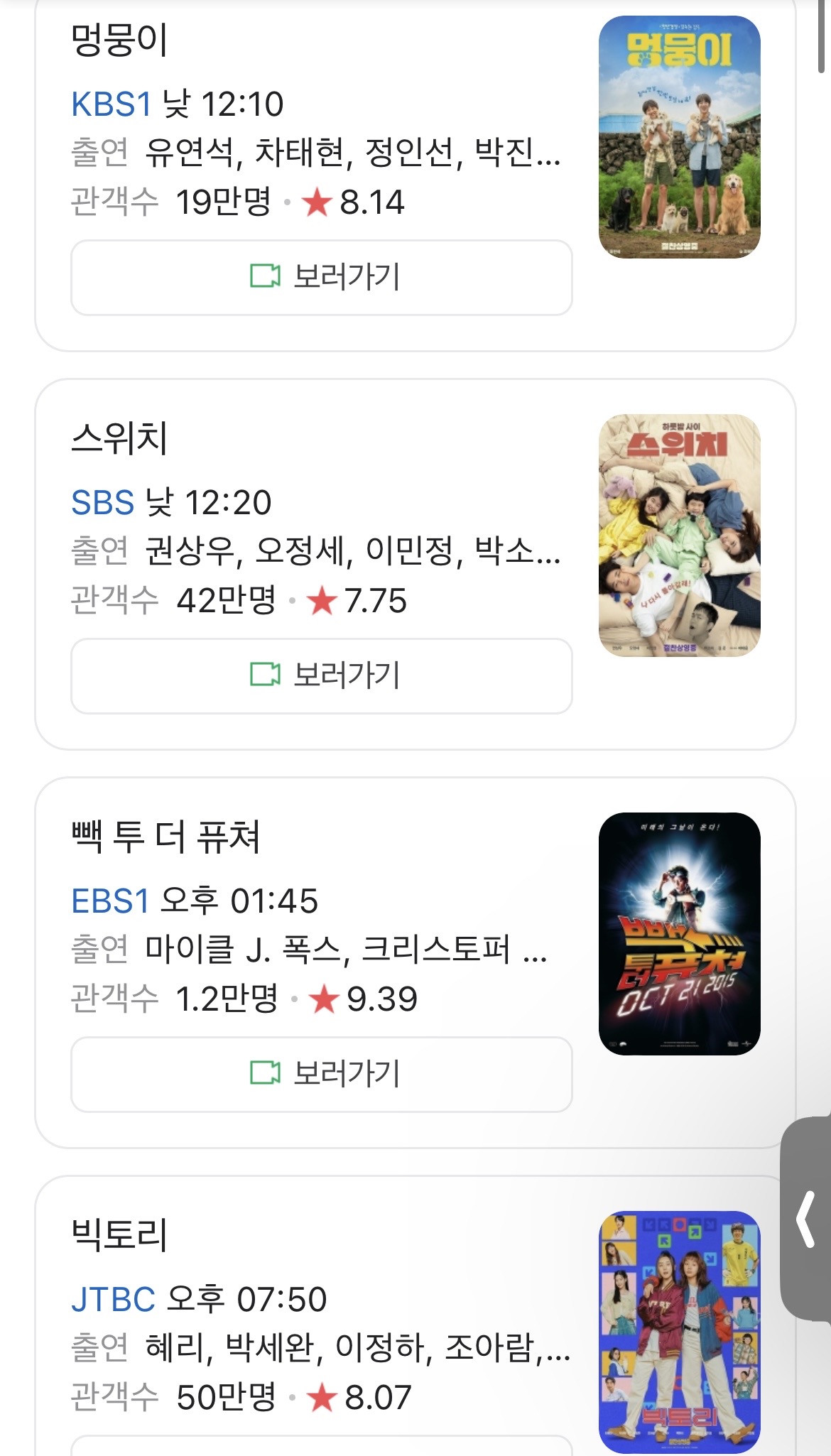
Task: Open the 스위치 movie title
Action: 119,438
